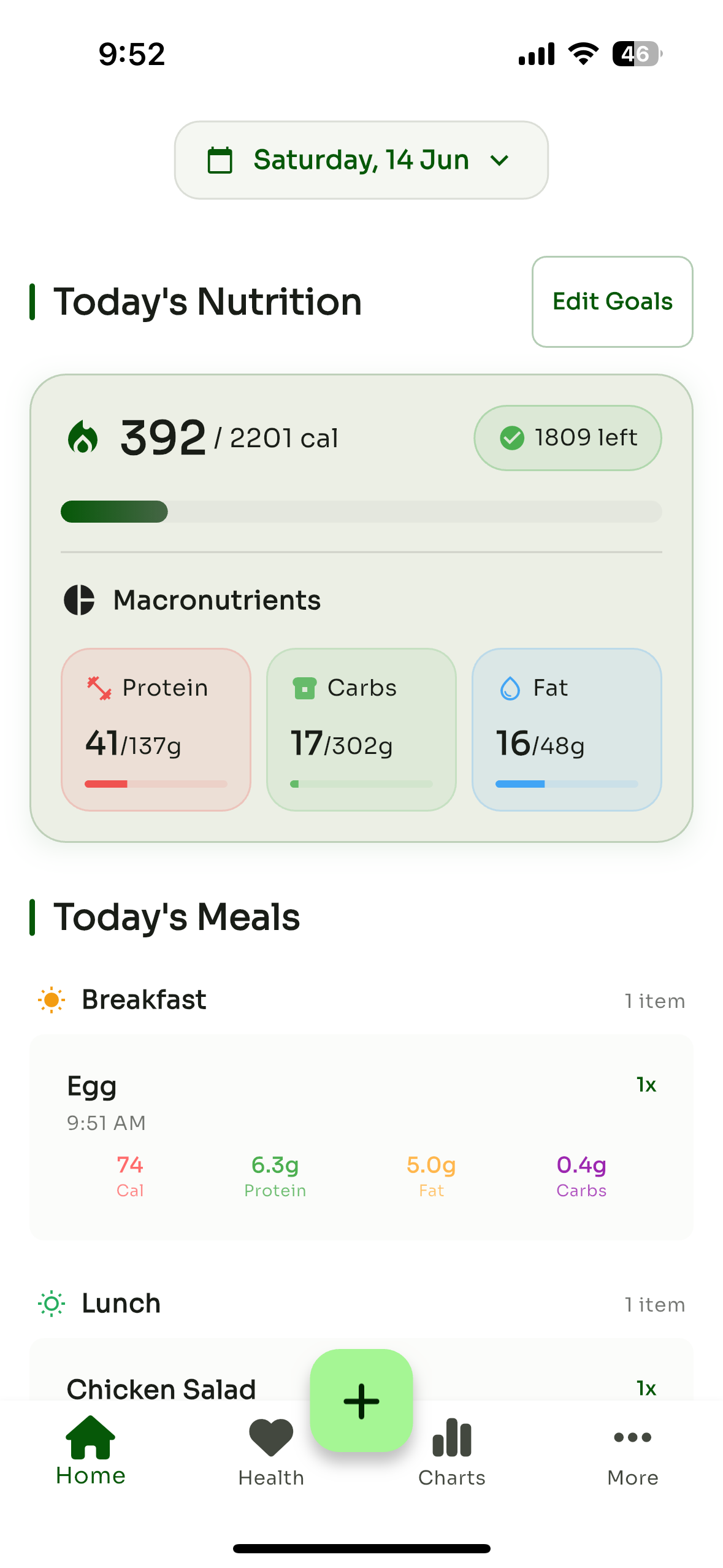
Task: Click the Edit Goals button
Action: [x=612, y=301]
